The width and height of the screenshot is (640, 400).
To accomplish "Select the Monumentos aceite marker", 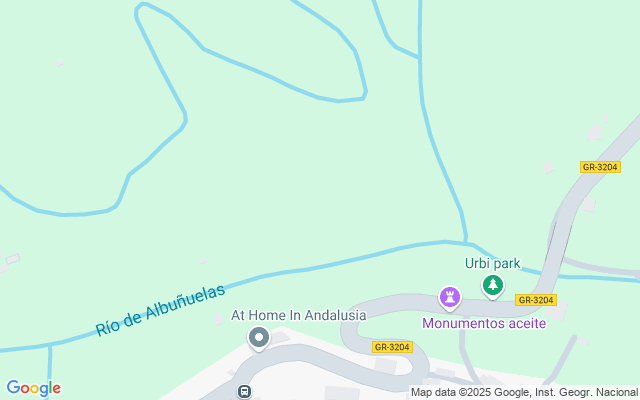I will click(x=450, y=298).
